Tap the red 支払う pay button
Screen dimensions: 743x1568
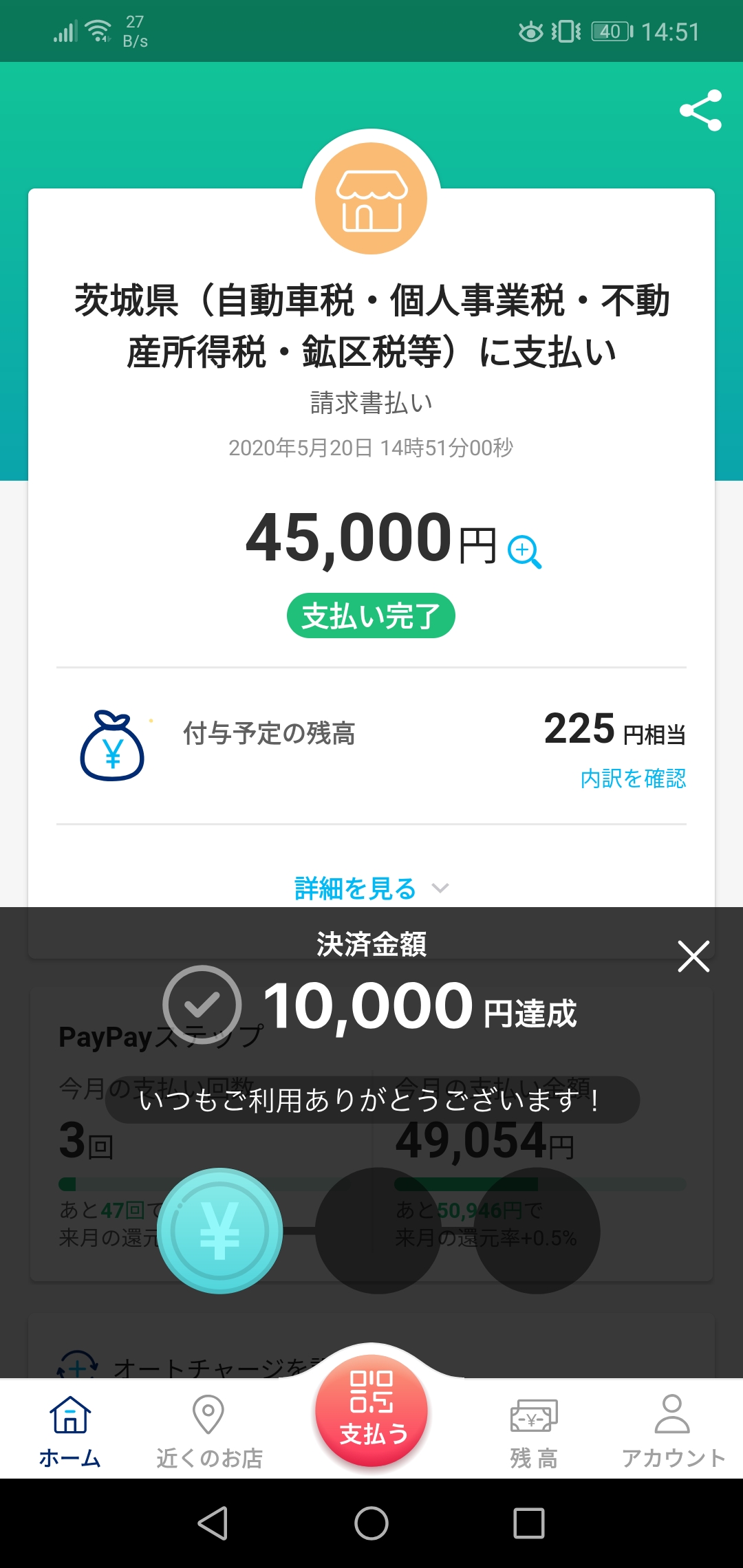pos(371,1410)
